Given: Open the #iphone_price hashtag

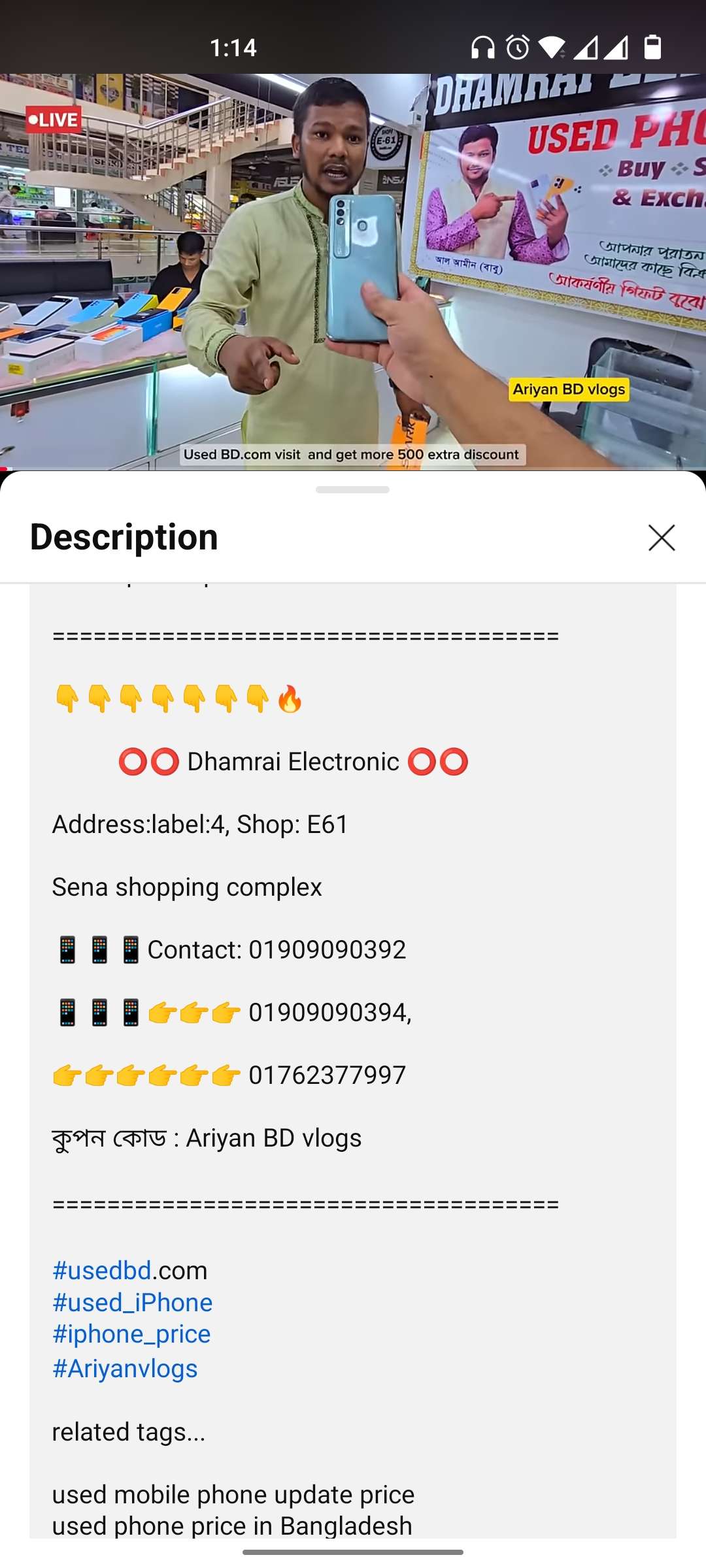Looking at the screenshot, I should (x=131, y=1334).
